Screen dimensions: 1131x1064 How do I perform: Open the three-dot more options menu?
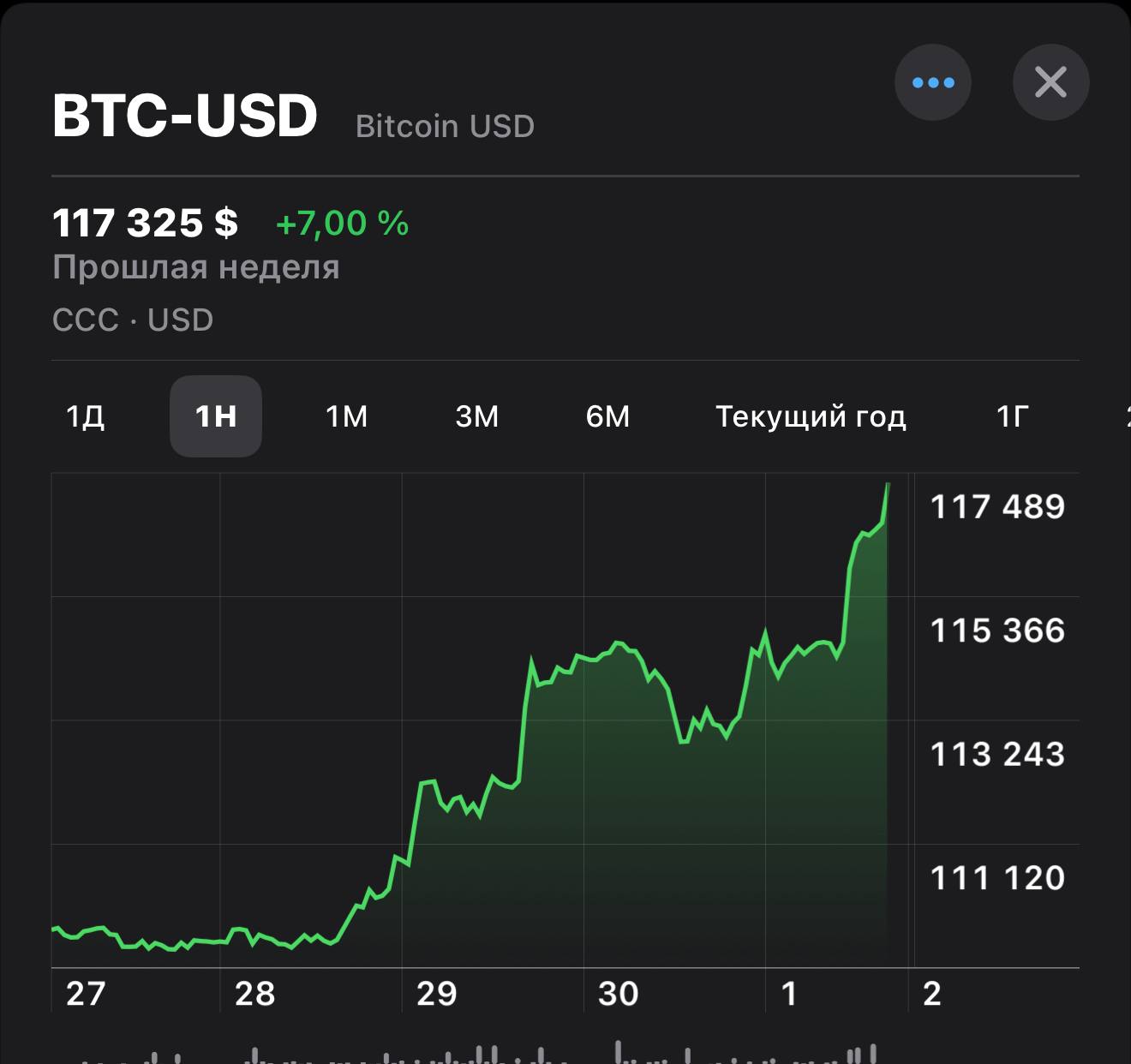pos(932,83)
